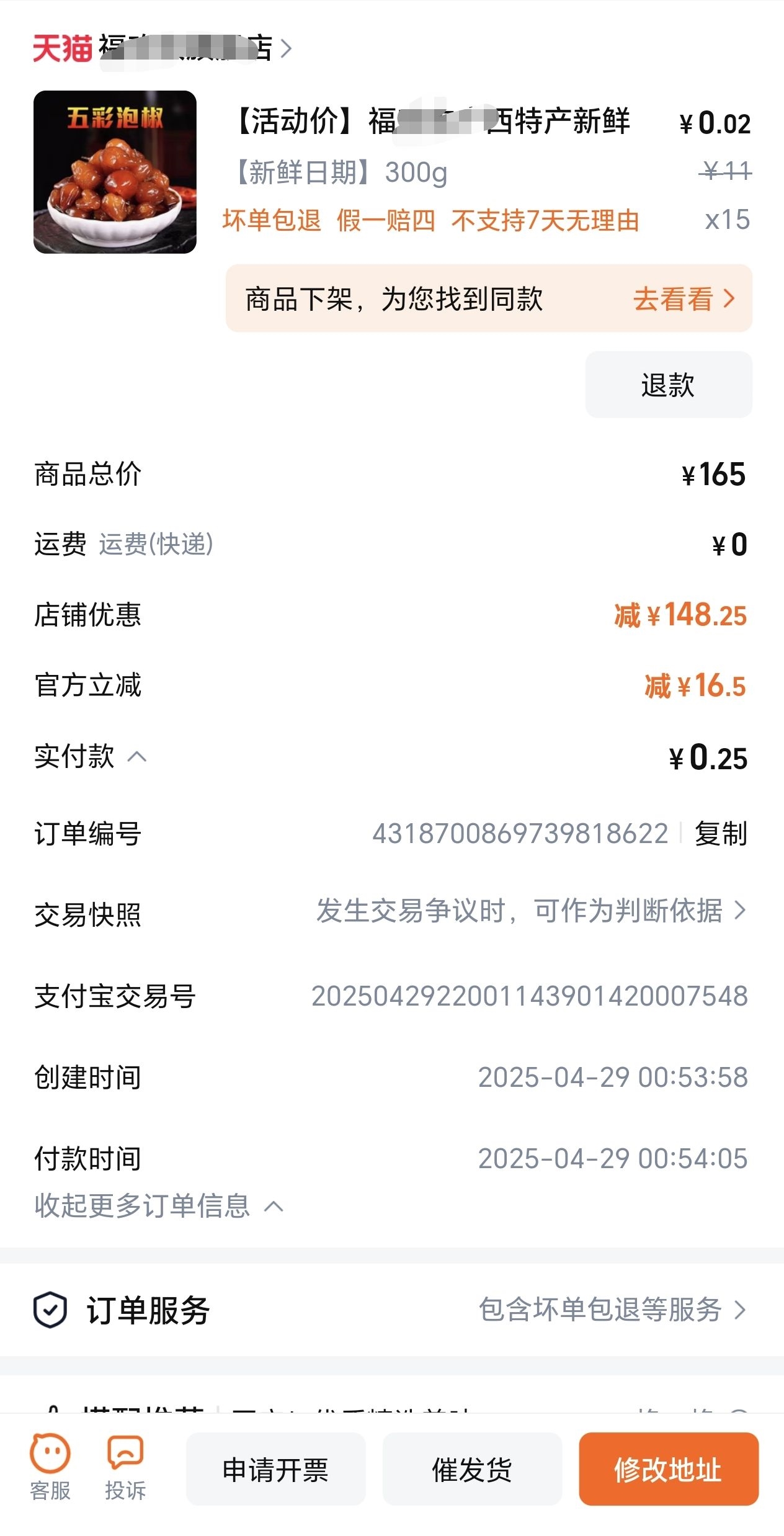Open the 交易快照 transaction snapshot
The height and width of the screenshot is (1536, 784).
tap(530, 911)
